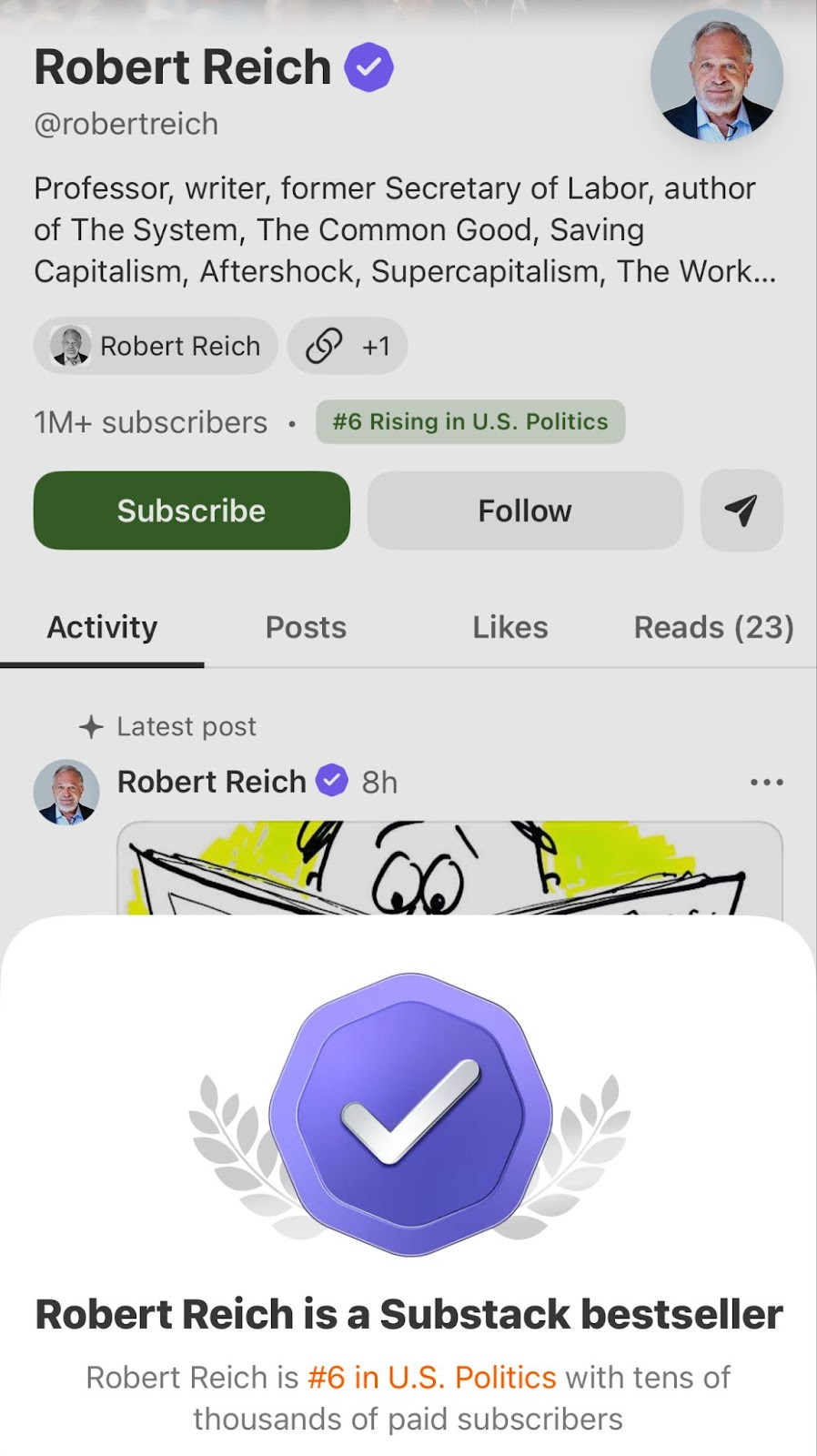This screenshot has width=817, height=1456.
Task: Follow Robert Reich
Action: point(525,511)
